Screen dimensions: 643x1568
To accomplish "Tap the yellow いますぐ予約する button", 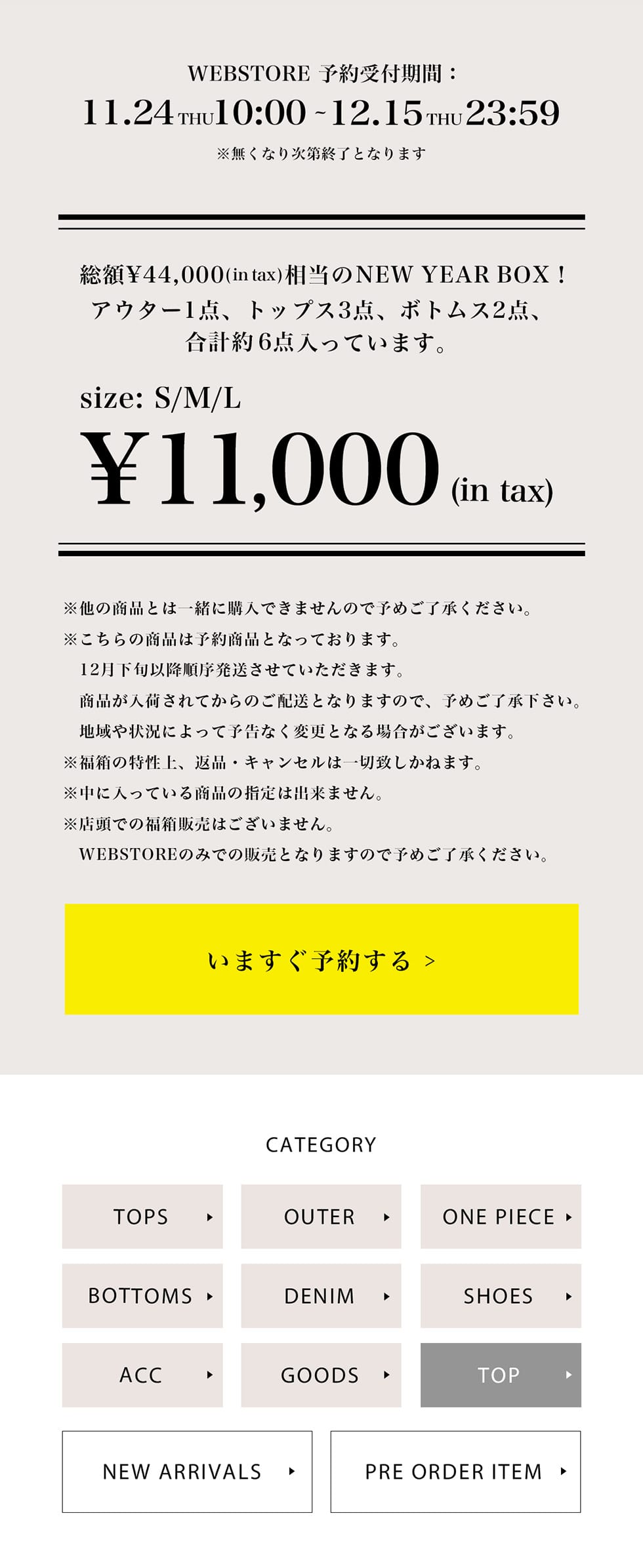I will point(321,959).
